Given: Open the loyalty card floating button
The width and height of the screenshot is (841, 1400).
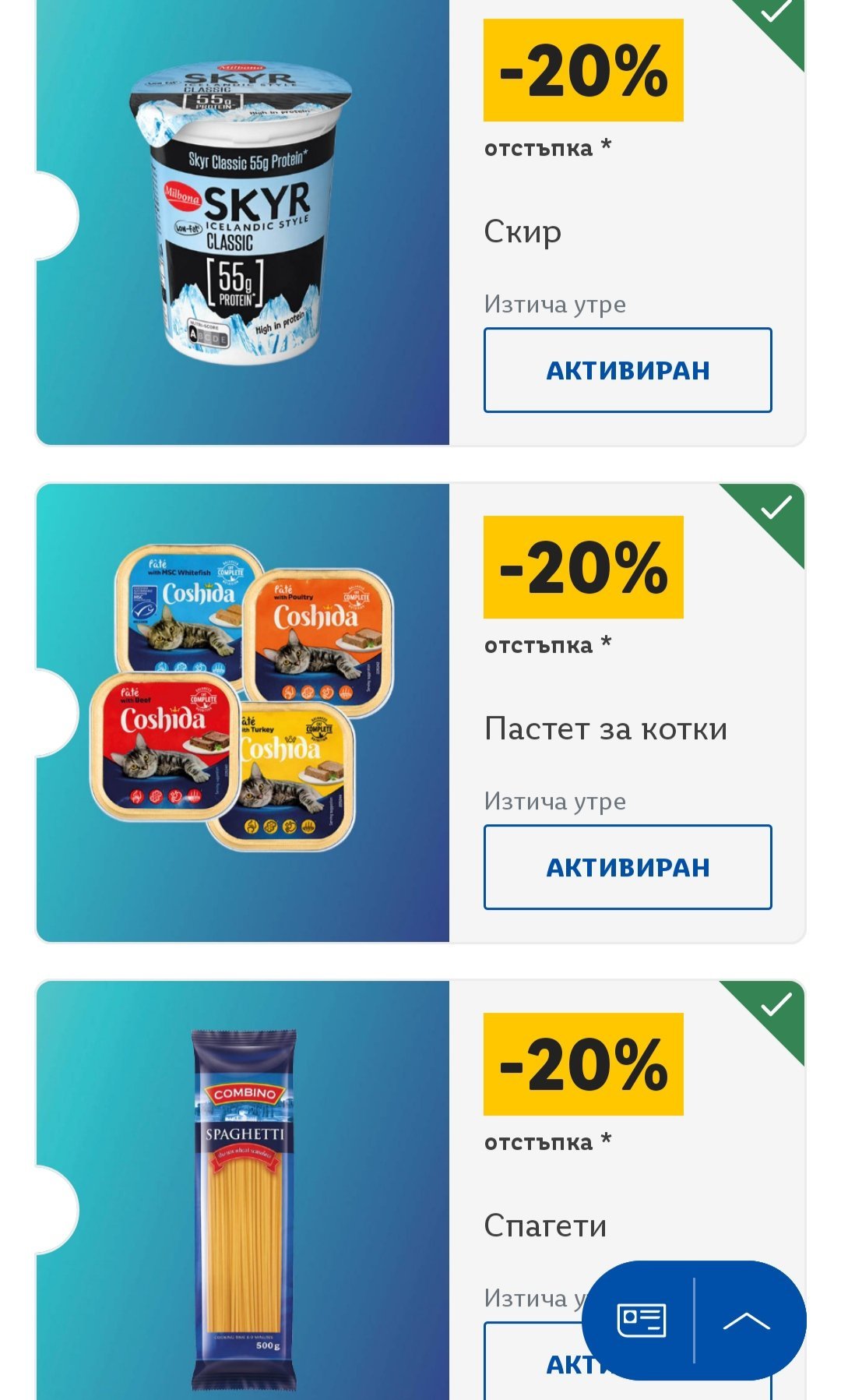Looking at the screenshot, I should tap(641, 1320).
